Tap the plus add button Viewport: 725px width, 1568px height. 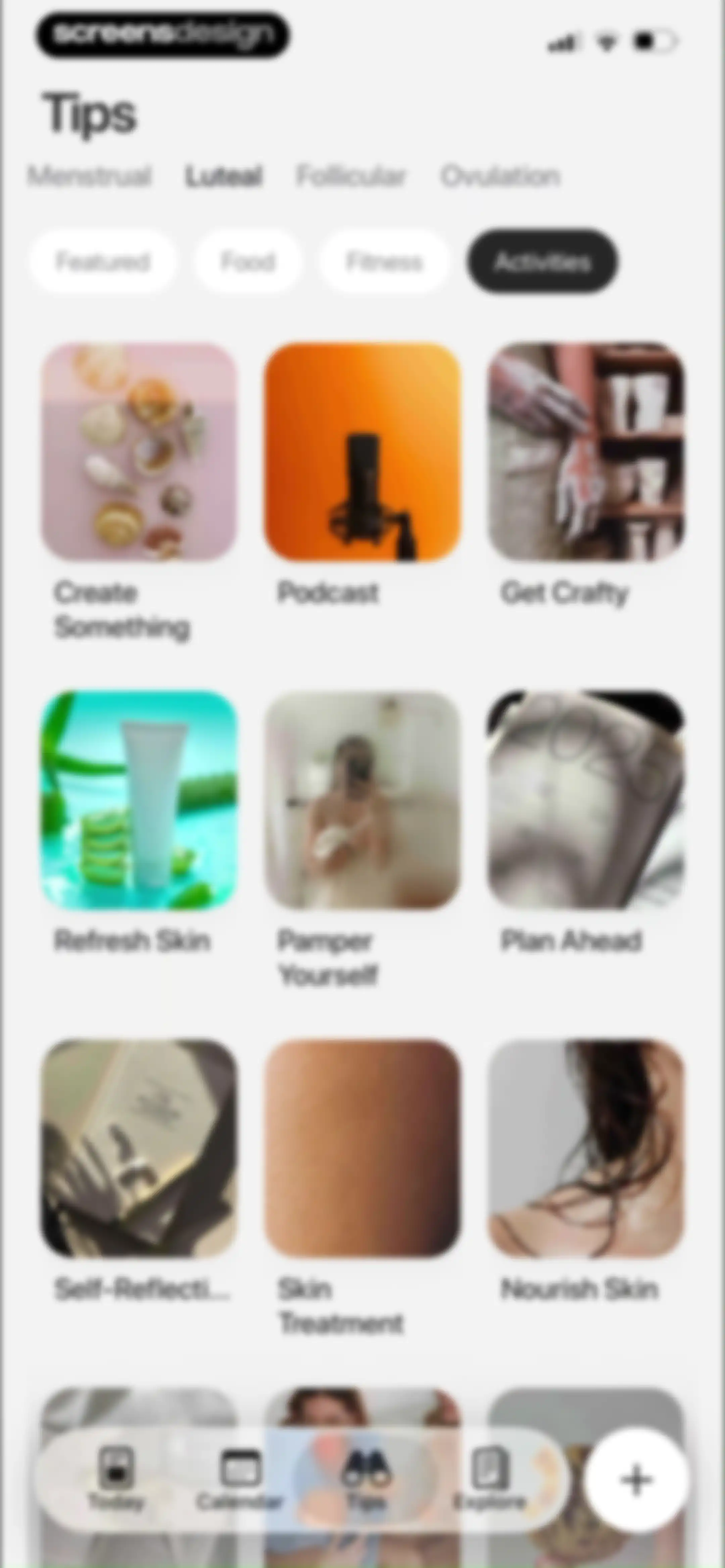coord(637,1480)
